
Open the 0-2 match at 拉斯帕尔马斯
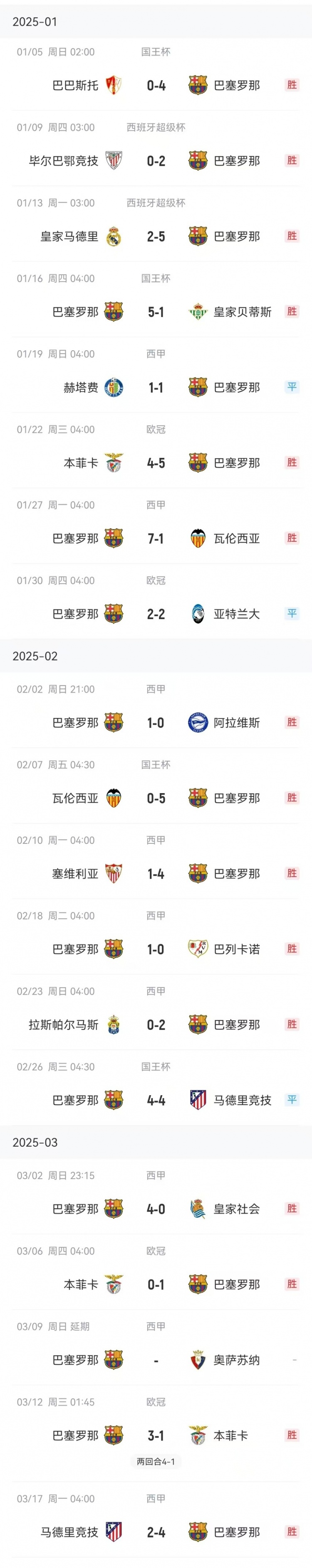click(x=156, y=1025)
